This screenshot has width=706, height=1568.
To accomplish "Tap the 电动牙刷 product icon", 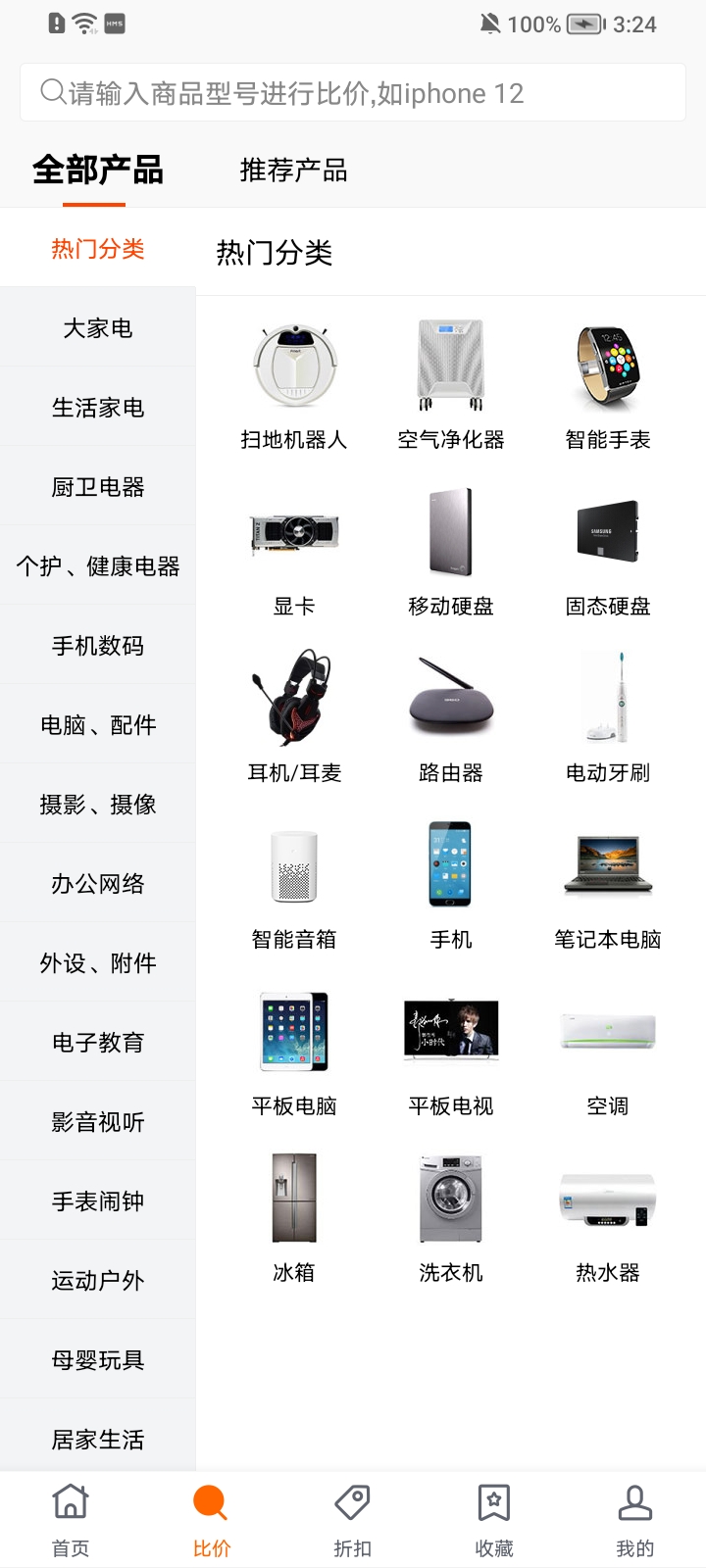I will 607,698.
